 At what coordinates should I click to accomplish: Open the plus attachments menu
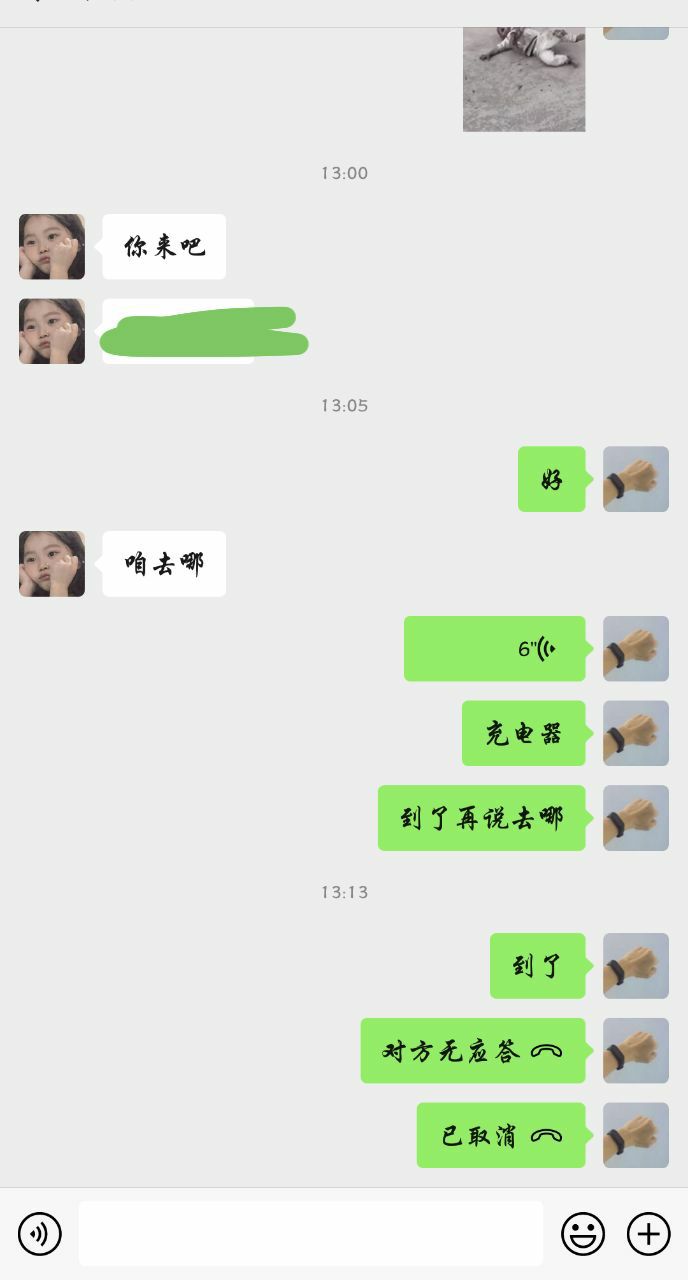tap(648, 1234)
